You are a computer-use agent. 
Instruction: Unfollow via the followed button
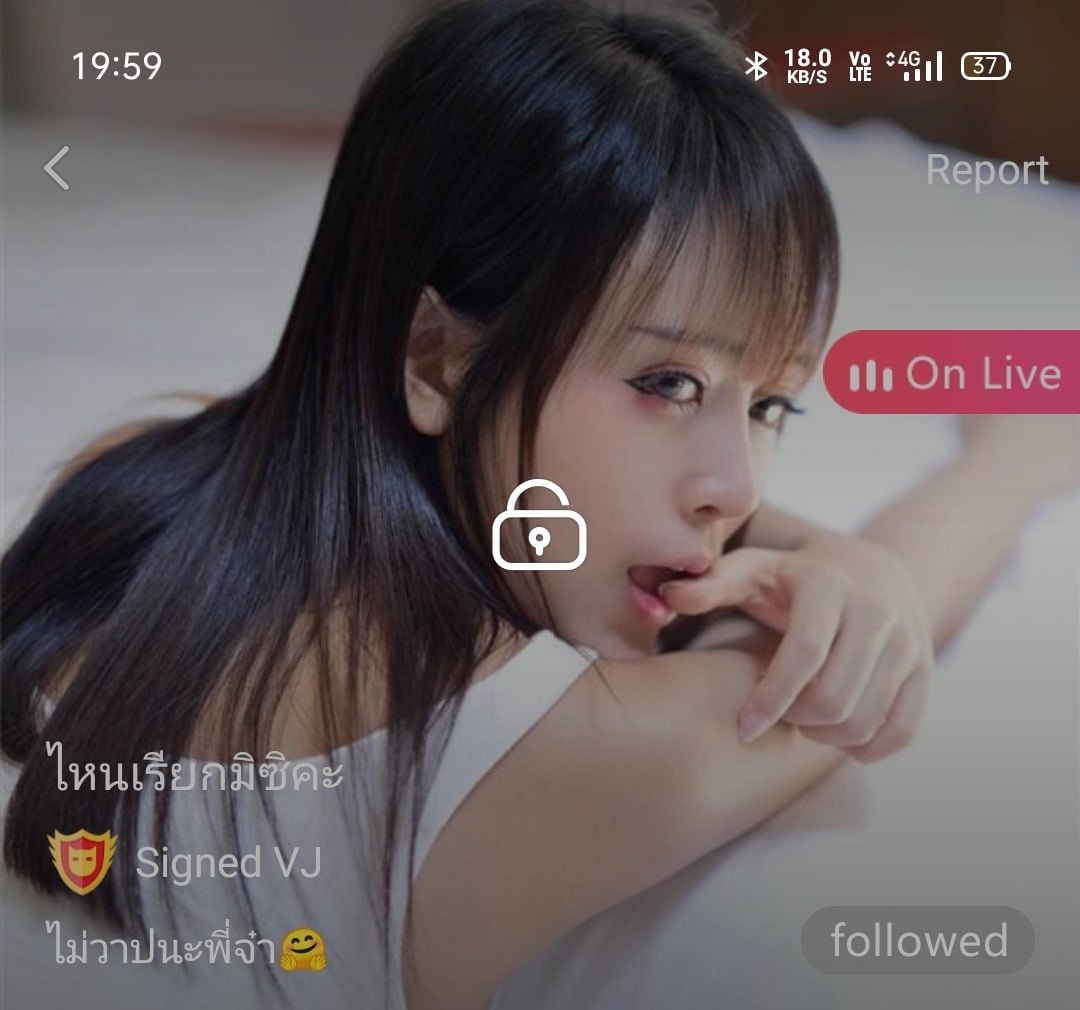[x=917, y=940]
